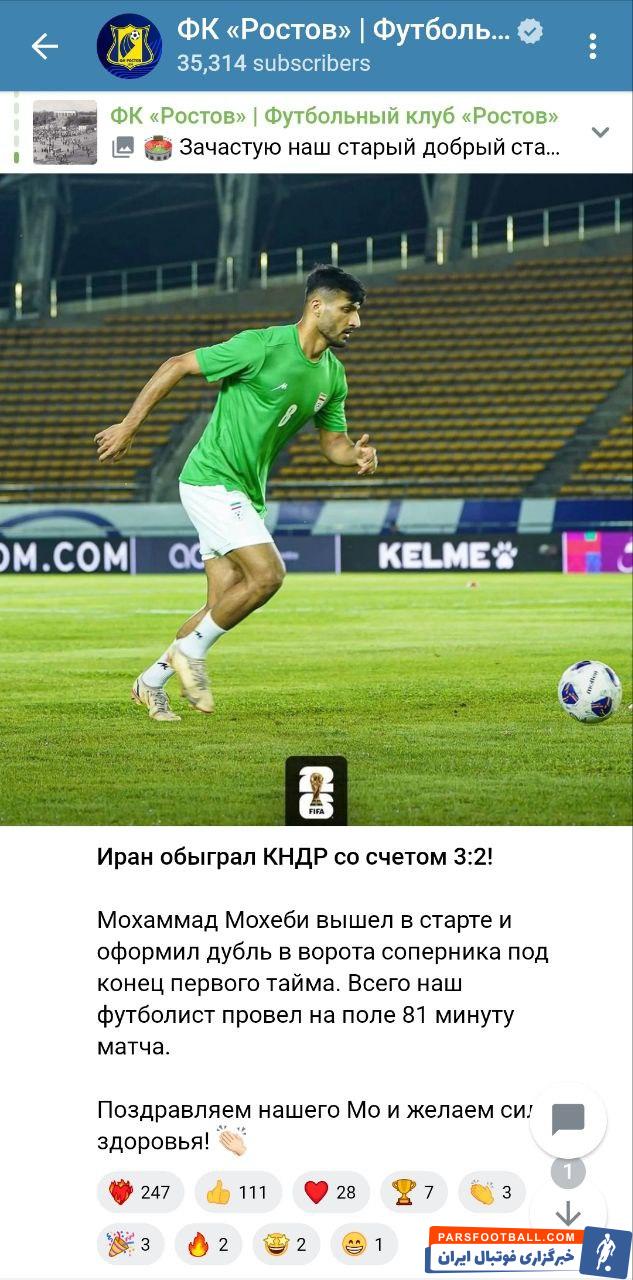Jump to the latest message with the down arrow

568,1213
